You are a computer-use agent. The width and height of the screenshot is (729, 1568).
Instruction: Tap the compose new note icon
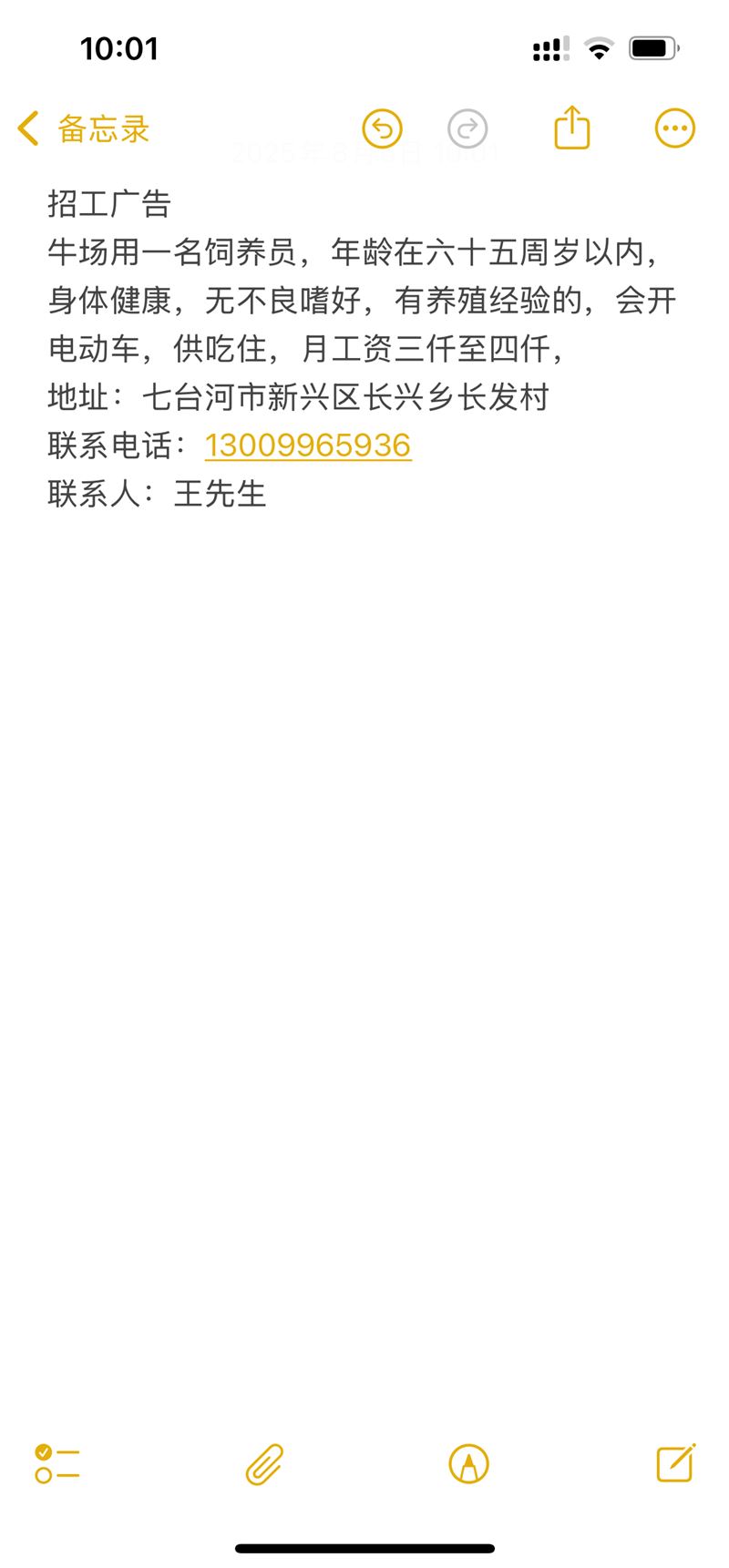coord(673,1464)
